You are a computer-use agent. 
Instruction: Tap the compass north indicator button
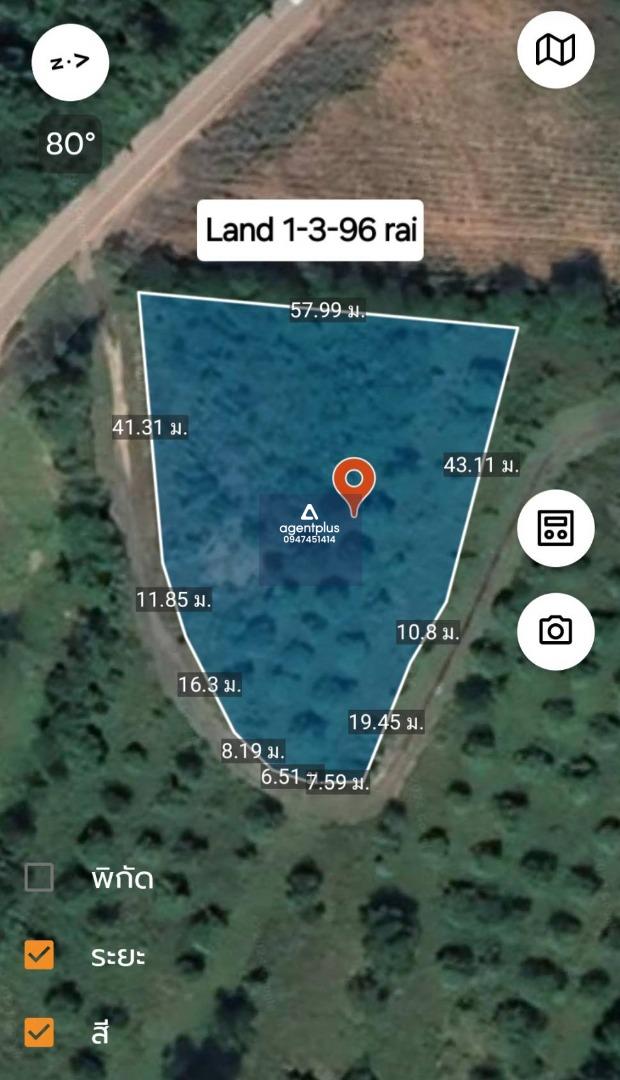(70, 62)
